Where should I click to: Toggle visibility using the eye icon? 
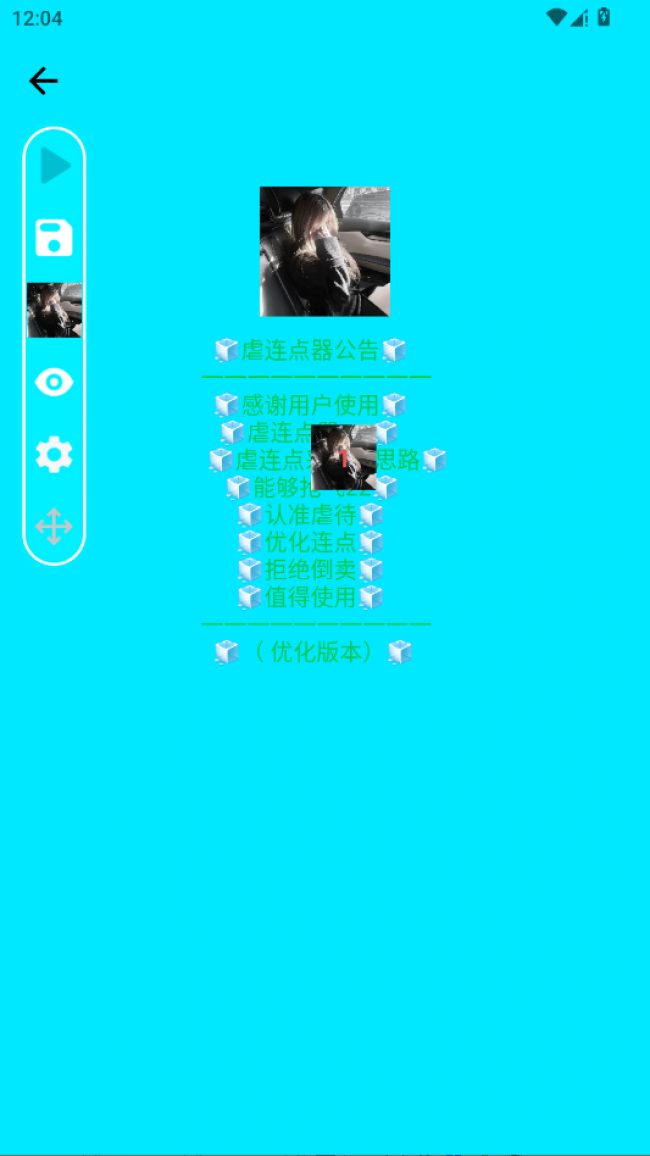click(54, 382)
